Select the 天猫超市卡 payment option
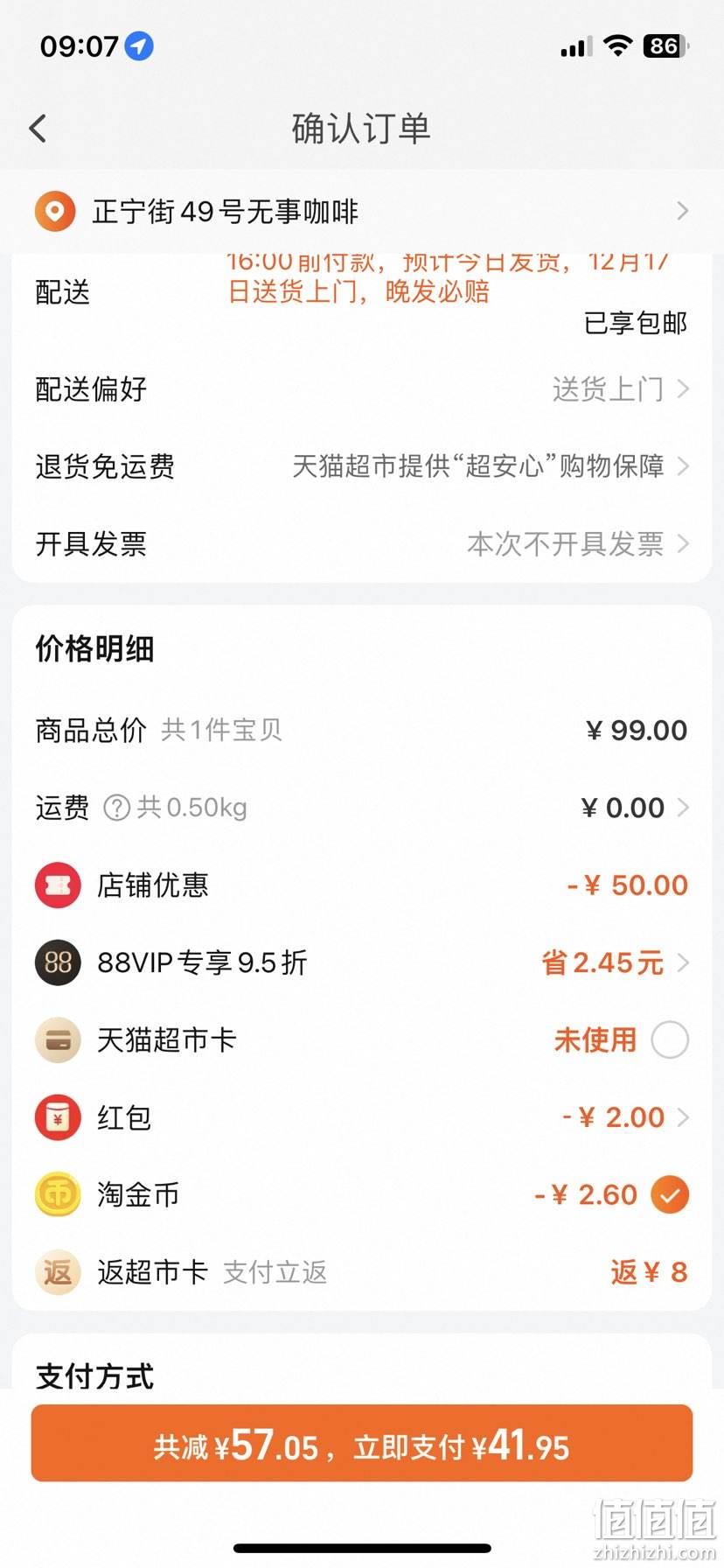The image size is (724, 1568). pos(670,1040)
